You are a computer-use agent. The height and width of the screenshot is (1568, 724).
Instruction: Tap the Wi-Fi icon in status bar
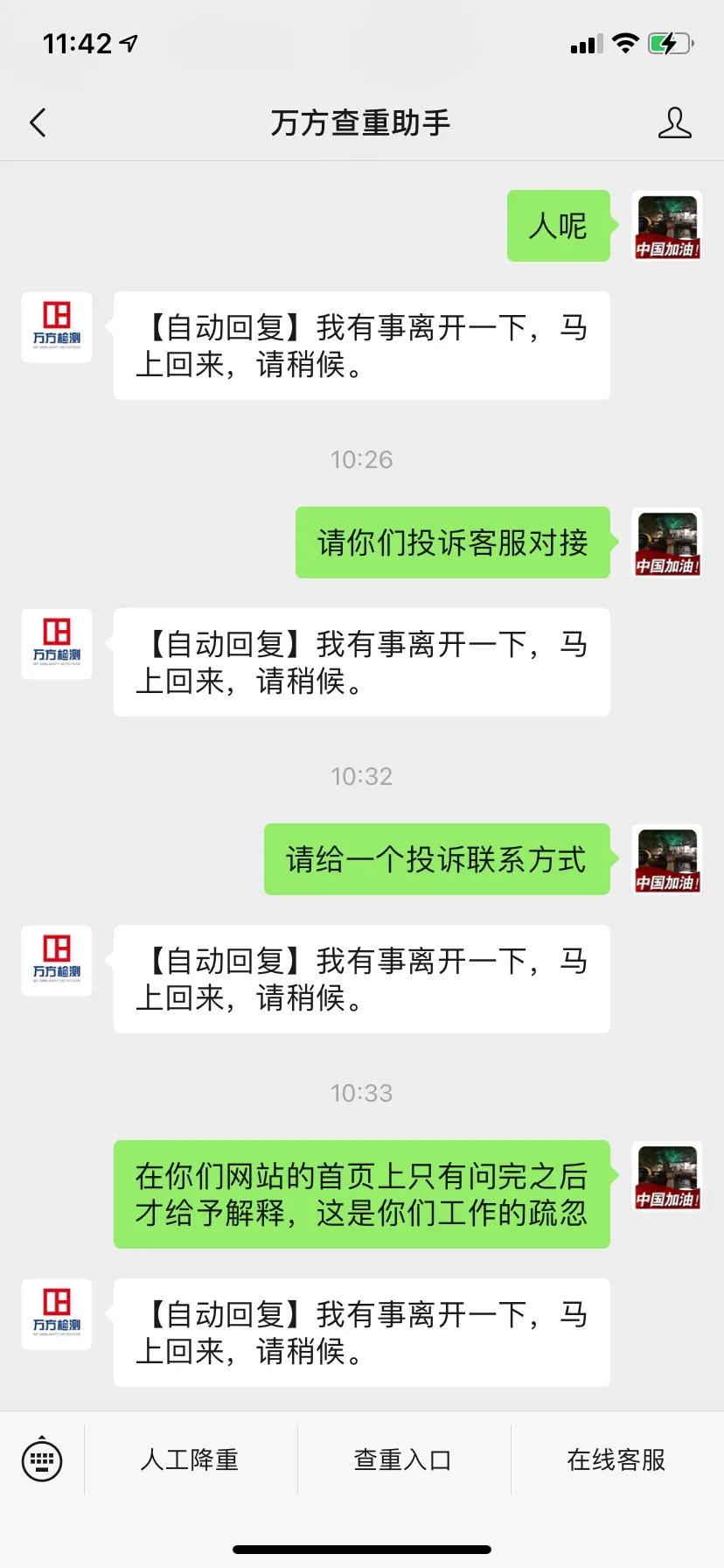(x=626, y=43)
